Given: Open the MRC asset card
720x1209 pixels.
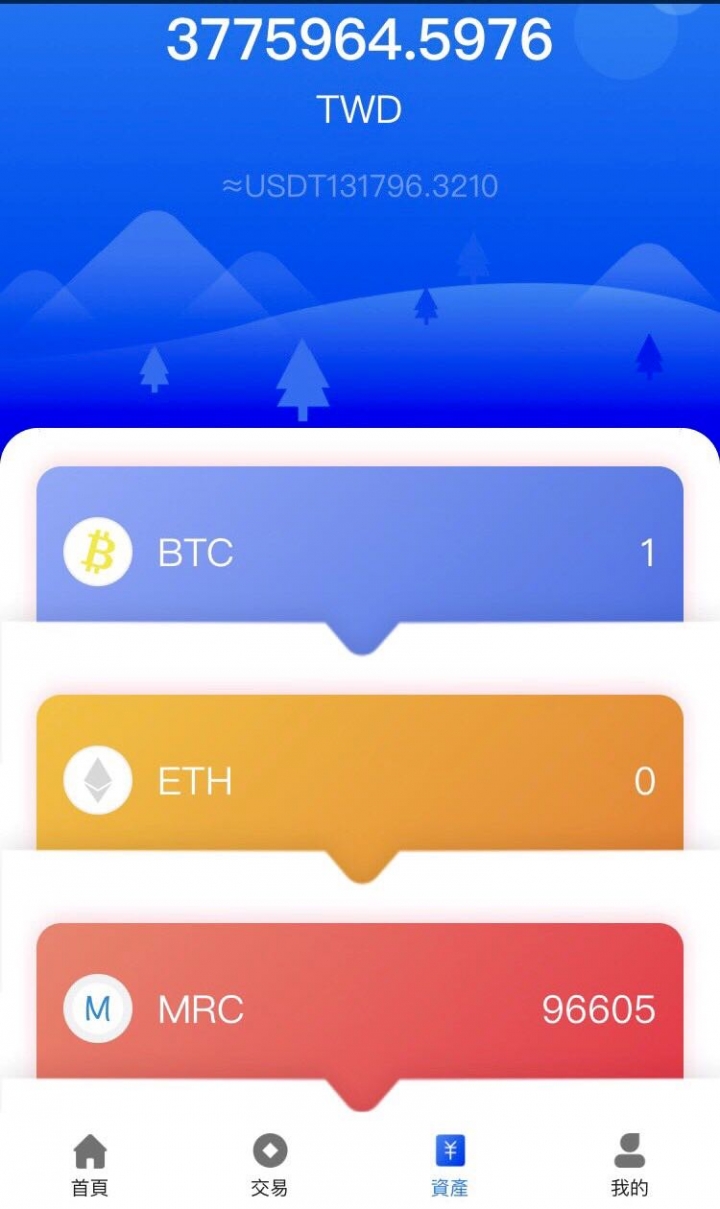Looking at the screenshot, I should pyautogui.click(x=360, y=1008).
